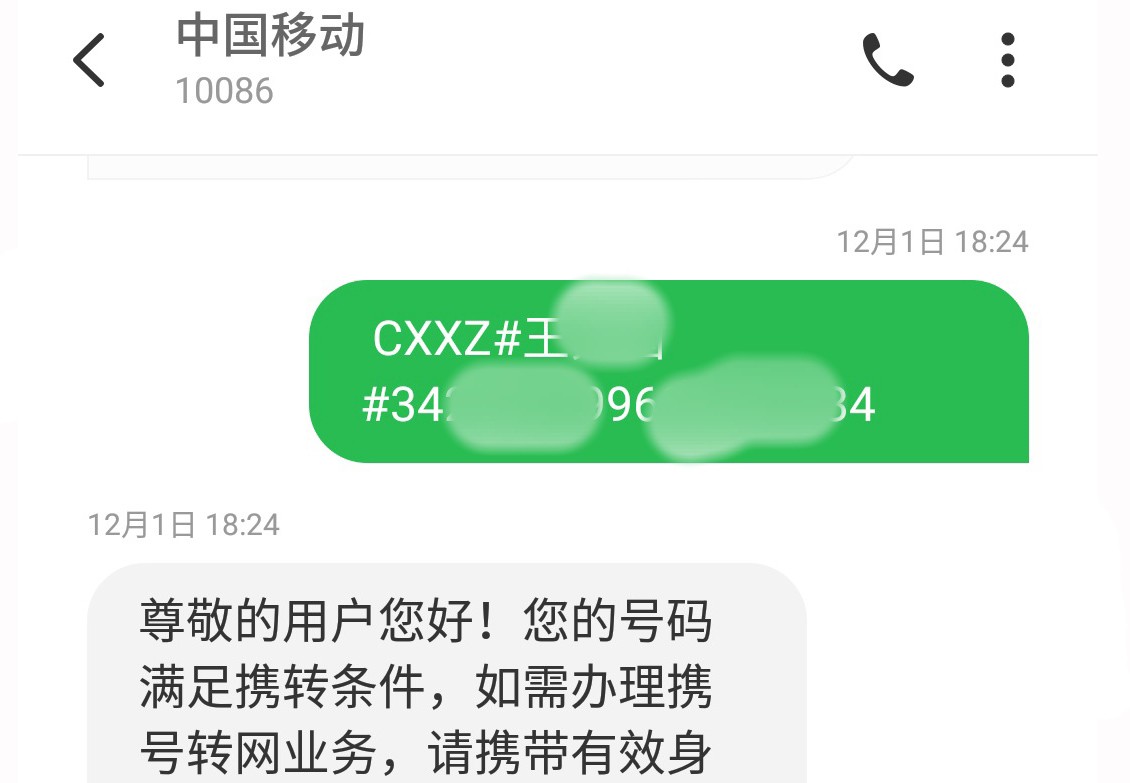
Task: Go back to the message list
Action: point(89,60)
